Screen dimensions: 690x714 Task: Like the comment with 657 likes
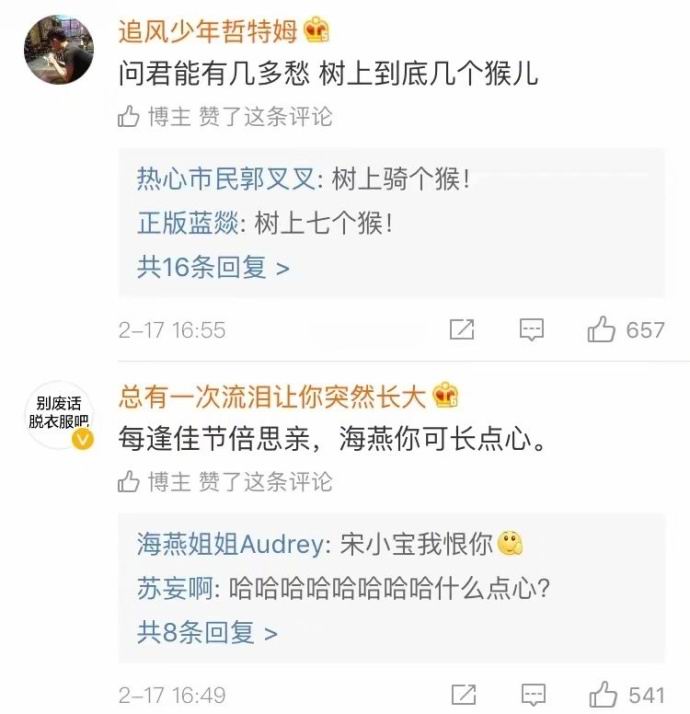point(602,330)
